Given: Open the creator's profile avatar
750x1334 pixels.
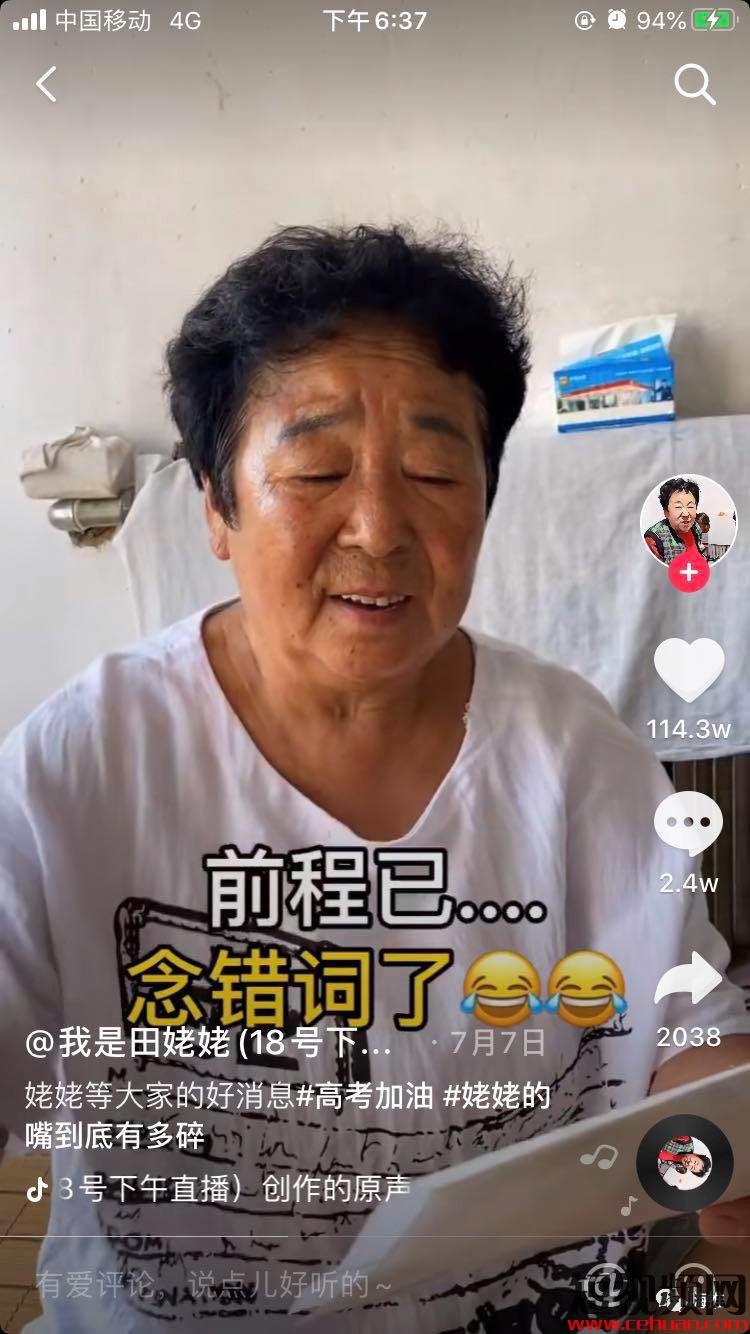Looking at the screenshot, I should [x=688, y=522].
